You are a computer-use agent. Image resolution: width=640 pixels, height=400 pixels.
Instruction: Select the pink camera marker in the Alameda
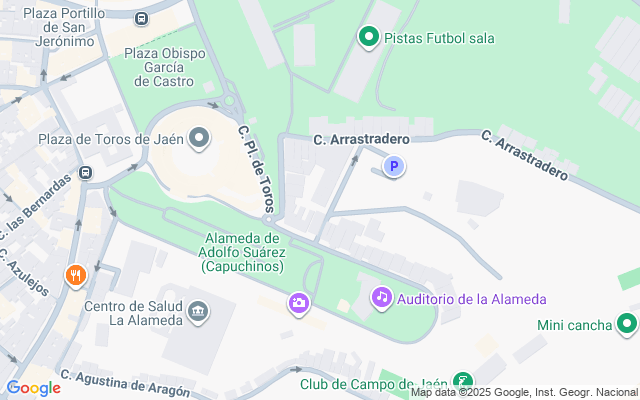[298, 303]
